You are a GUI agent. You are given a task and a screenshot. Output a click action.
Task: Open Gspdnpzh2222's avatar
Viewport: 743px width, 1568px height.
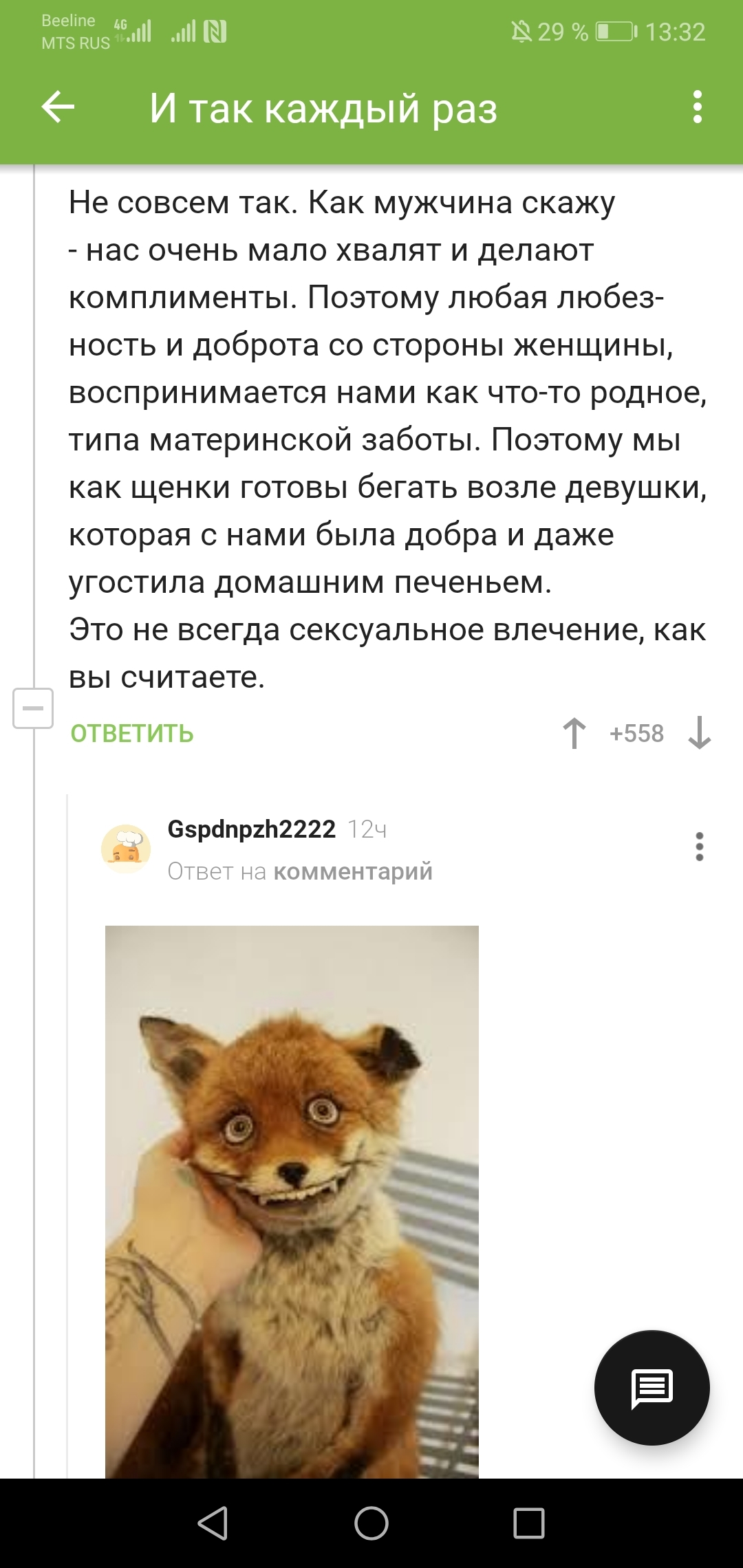(126, 849)
